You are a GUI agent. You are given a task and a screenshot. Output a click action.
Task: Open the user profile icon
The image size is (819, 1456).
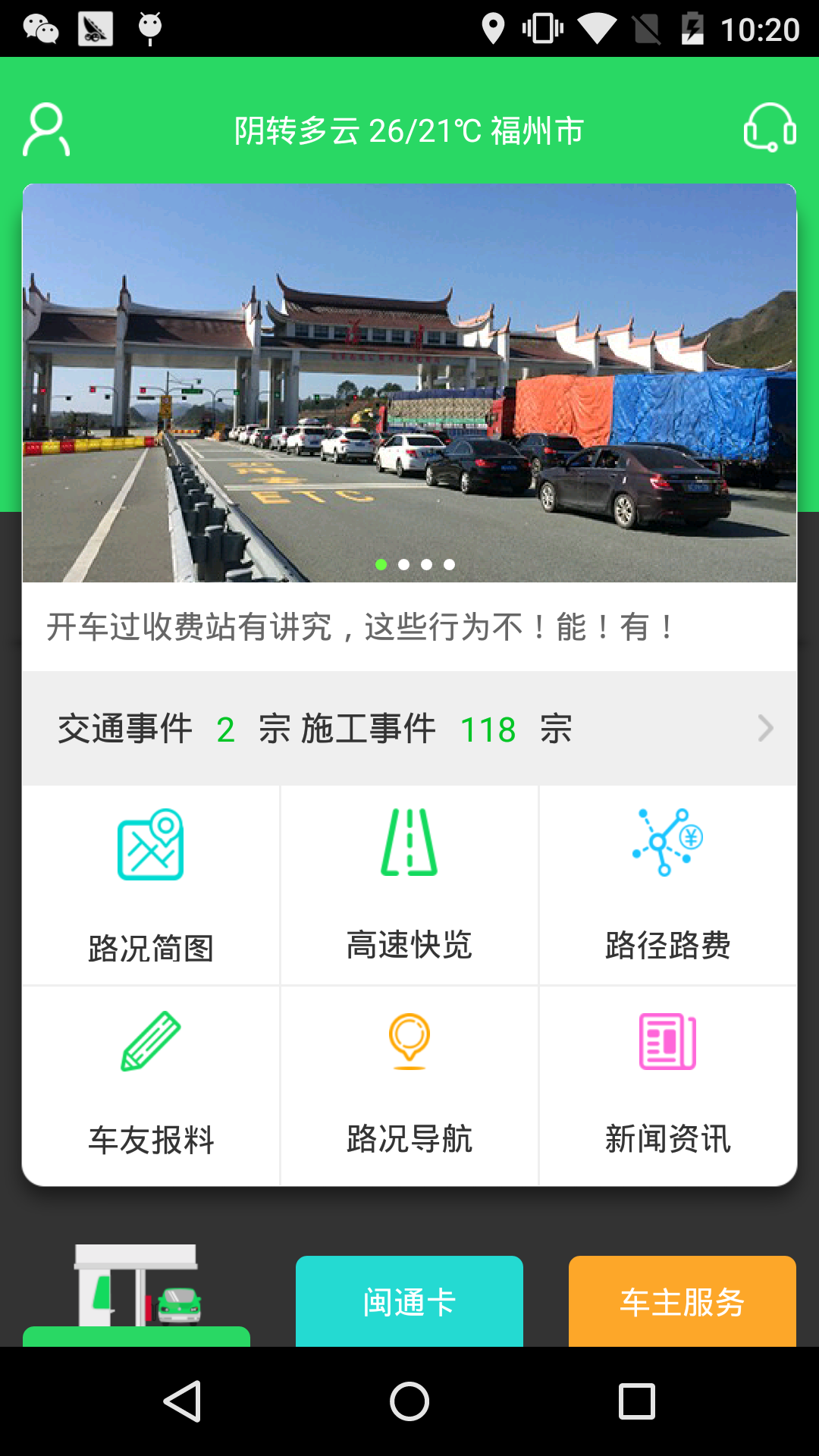pyautogui.click(x=45, y=129)
